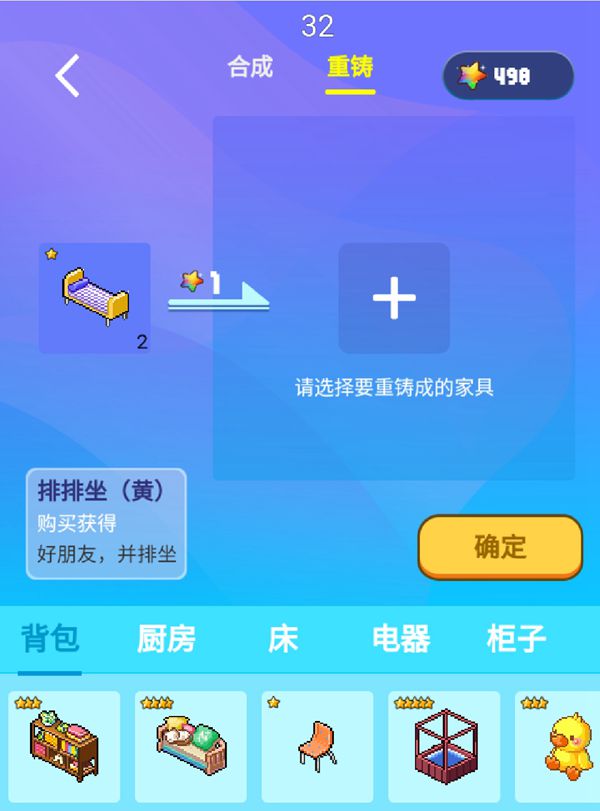
Task: Pick the one-star orange chair
Action: click(317, 748)
